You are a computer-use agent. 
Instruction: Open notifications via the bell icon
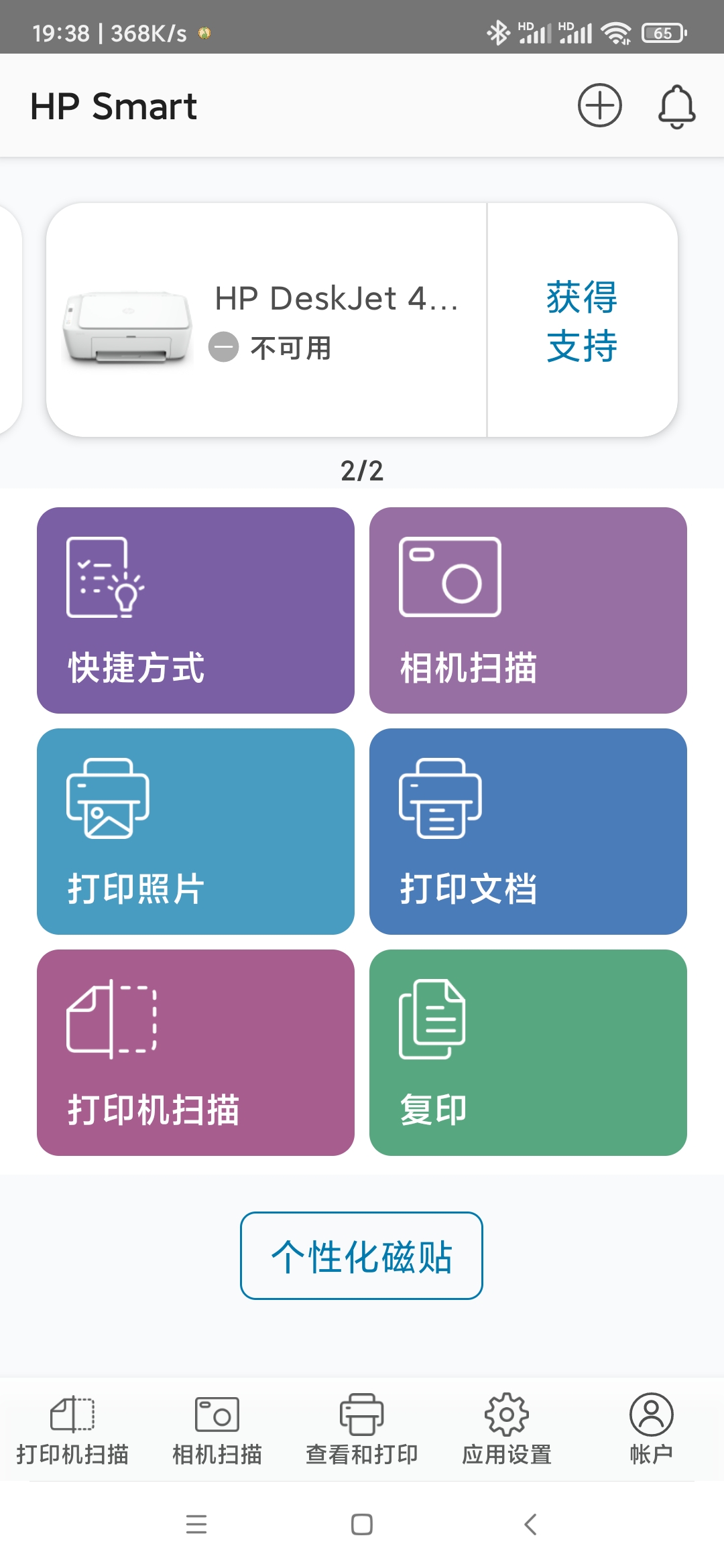[x=677, y=105]
